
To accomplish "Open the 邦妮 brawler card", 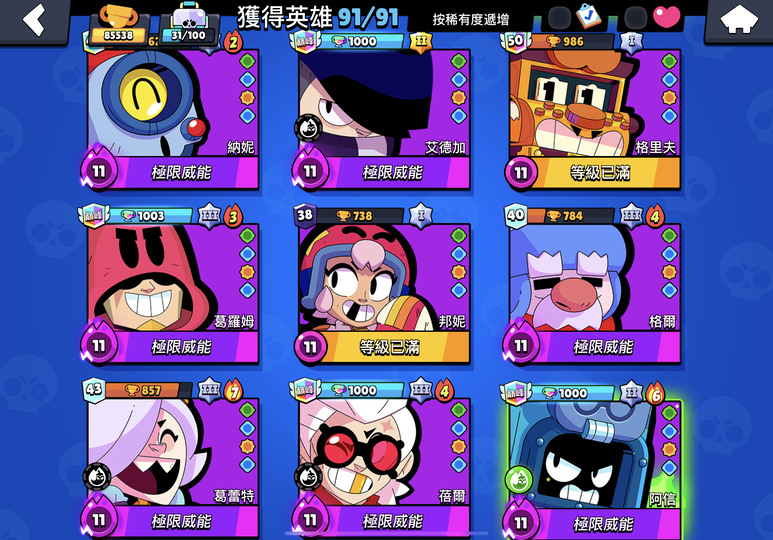I will [x=380, y=285].
